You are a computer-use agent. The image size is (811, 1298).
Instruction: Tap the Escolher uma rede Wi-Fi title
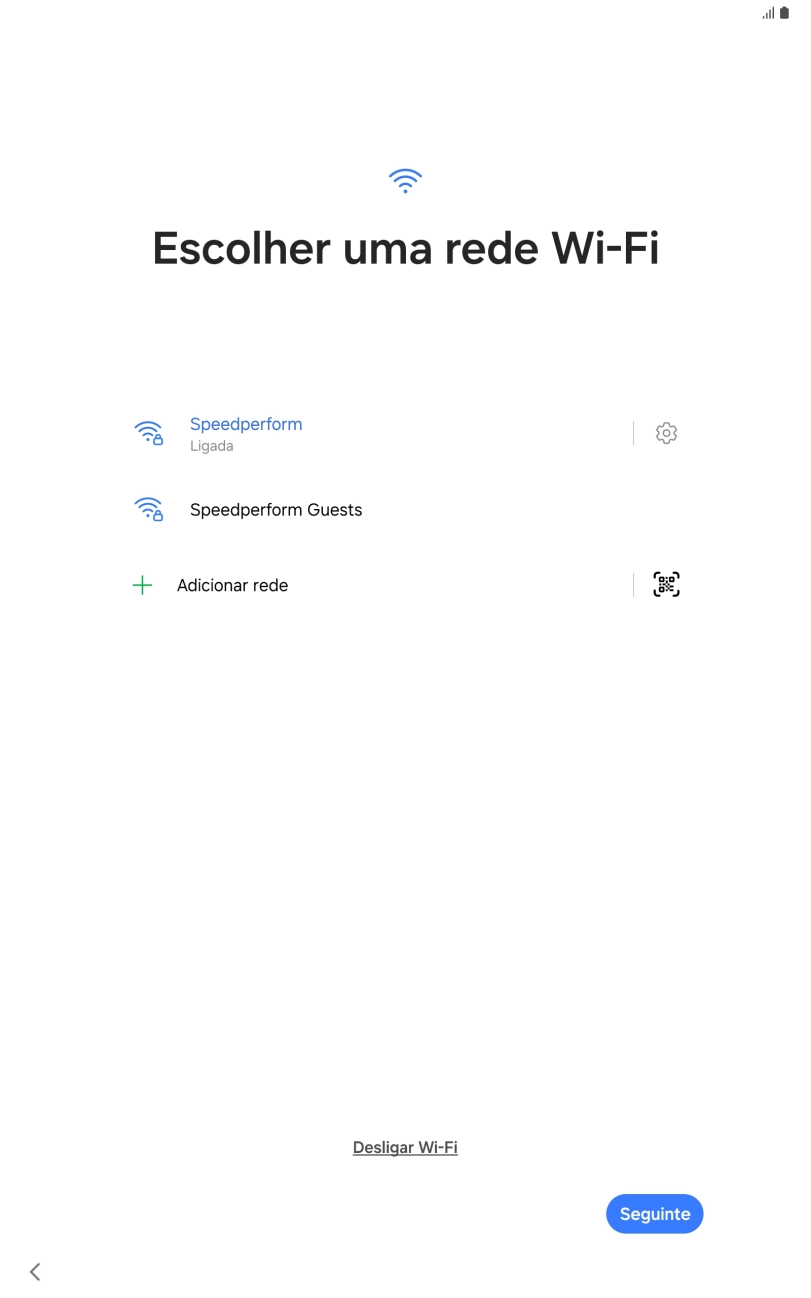coord(405,248)
